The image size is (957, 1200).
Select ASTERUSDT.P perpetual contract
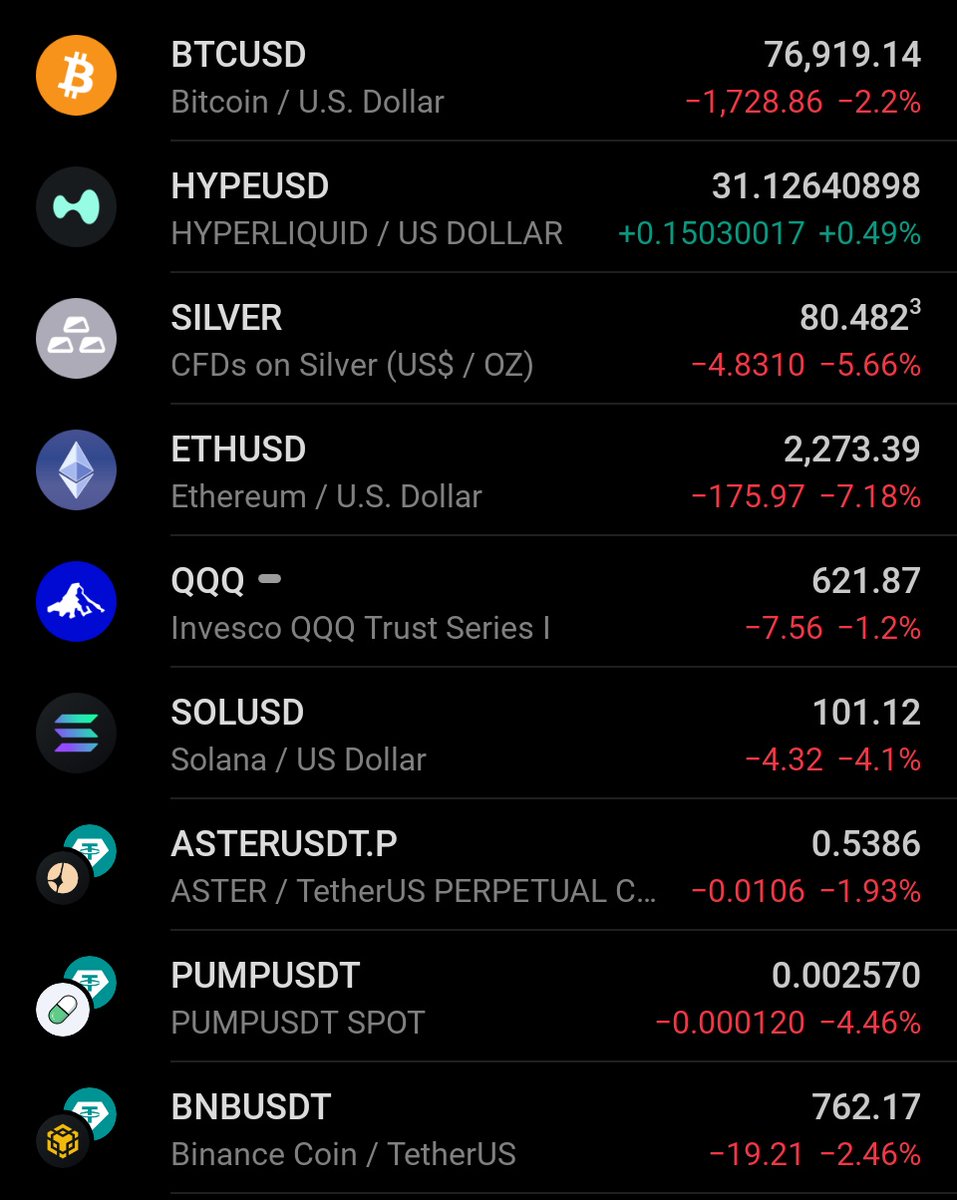tap(478, 866)
